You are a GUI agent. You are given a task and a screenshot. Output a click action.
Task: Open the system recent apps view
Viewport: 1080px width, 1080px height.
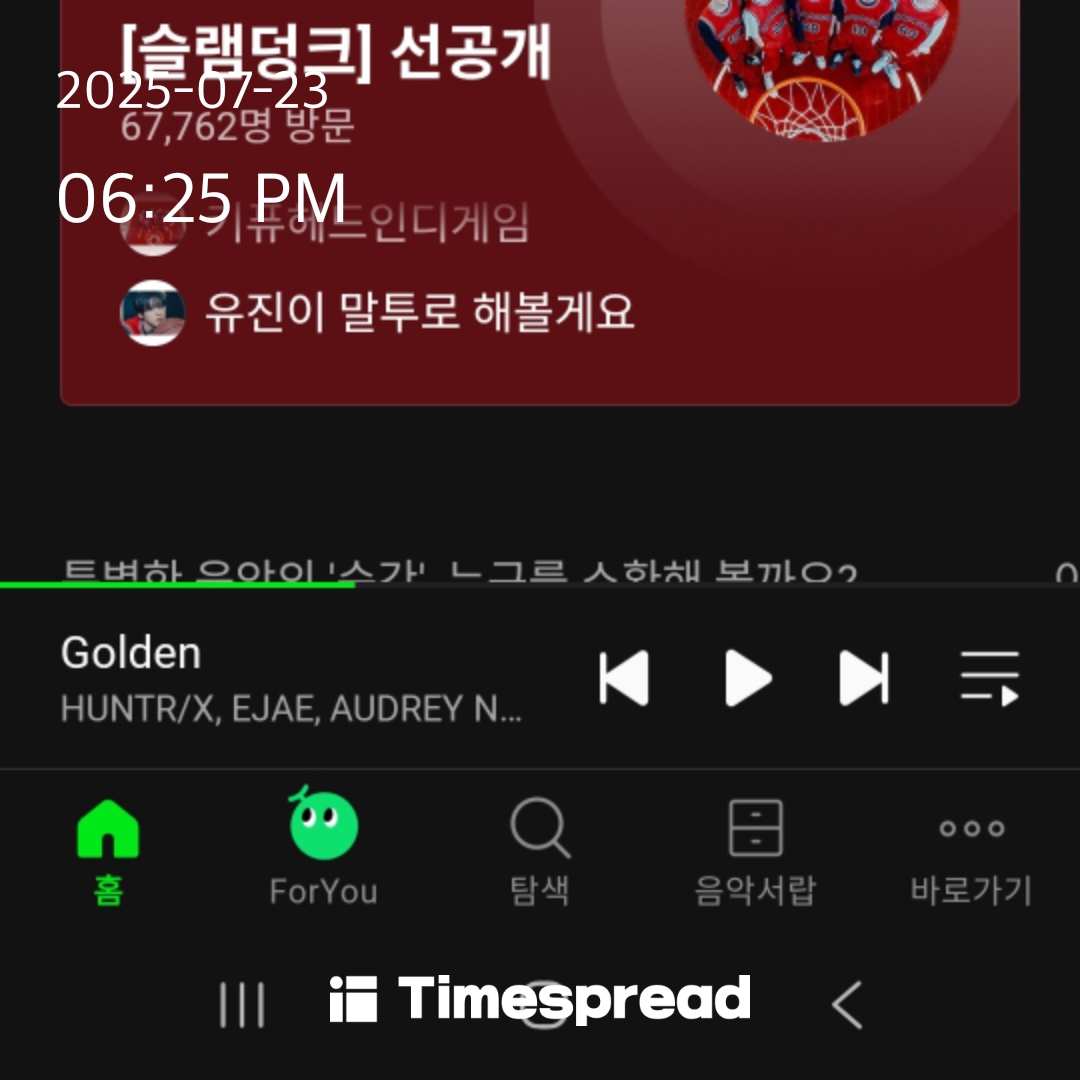coord(242,1004)
